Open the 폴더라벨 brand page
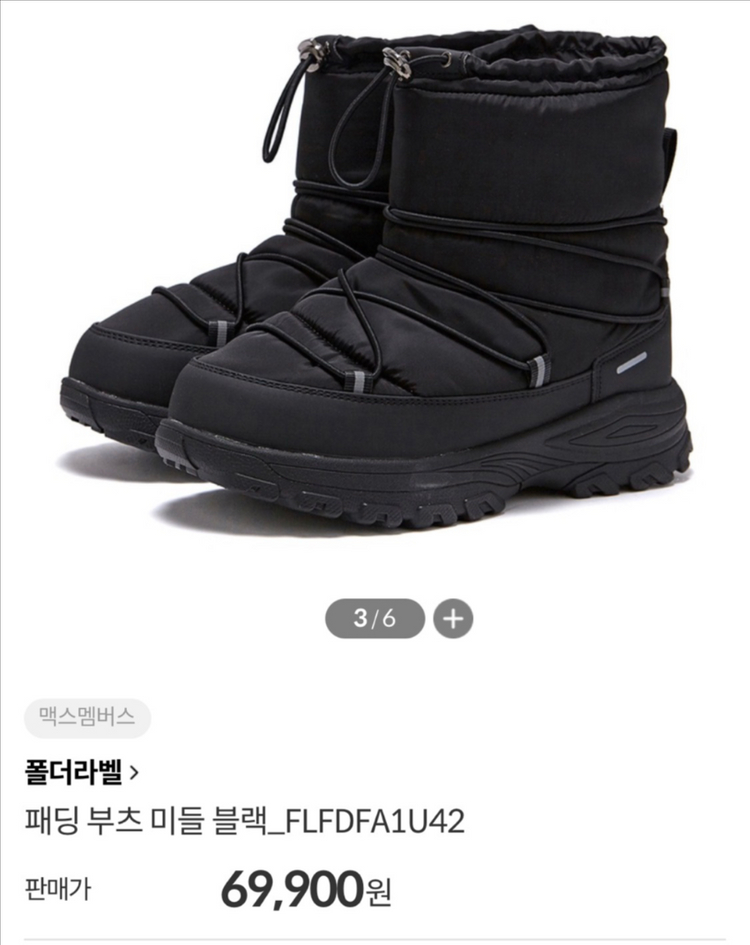The image size is (750, 945). pyautogui.click(x=81, y=771)
